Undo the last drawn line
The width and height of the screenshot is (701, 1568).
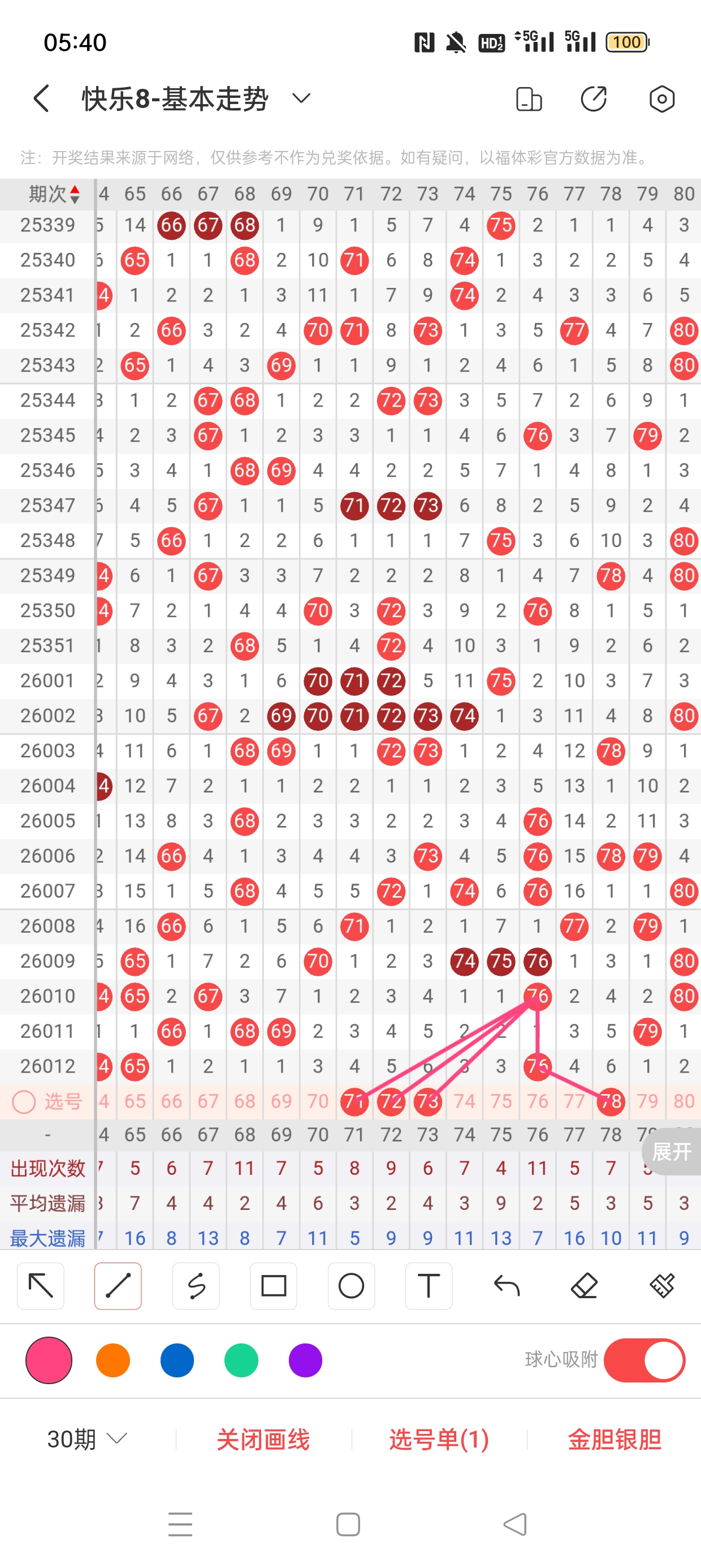tap(507, 1286)
